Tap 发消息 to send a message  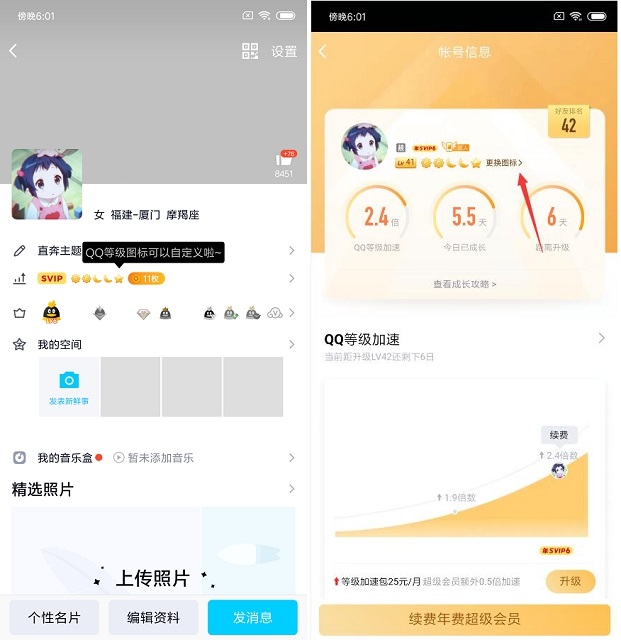pyautogui.click(x=252, y=617)
